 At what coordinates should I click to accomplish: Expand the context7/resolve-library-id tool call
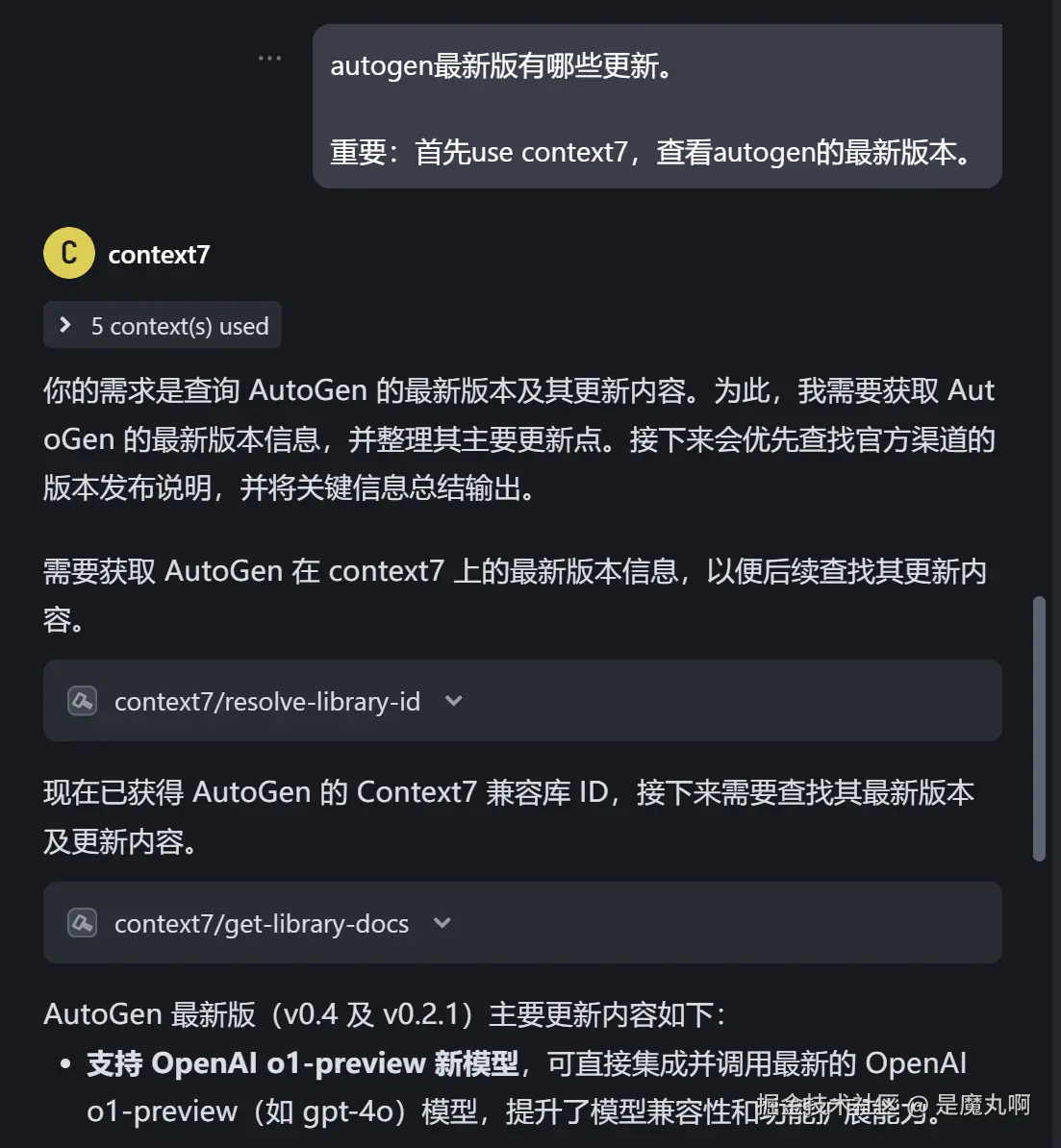[x=454, y=701]
